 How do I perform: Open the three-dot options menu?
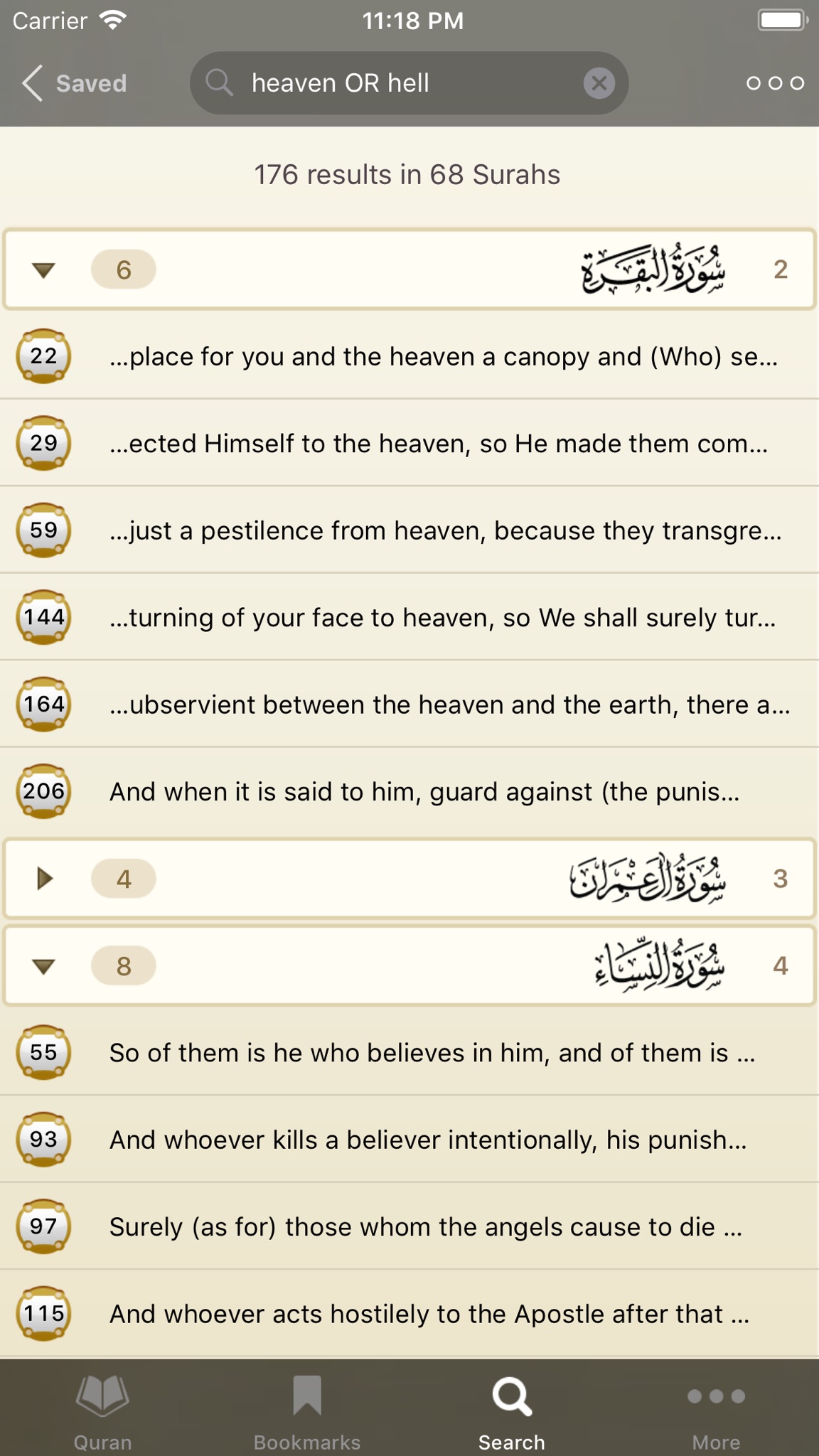tap(775, 83)
